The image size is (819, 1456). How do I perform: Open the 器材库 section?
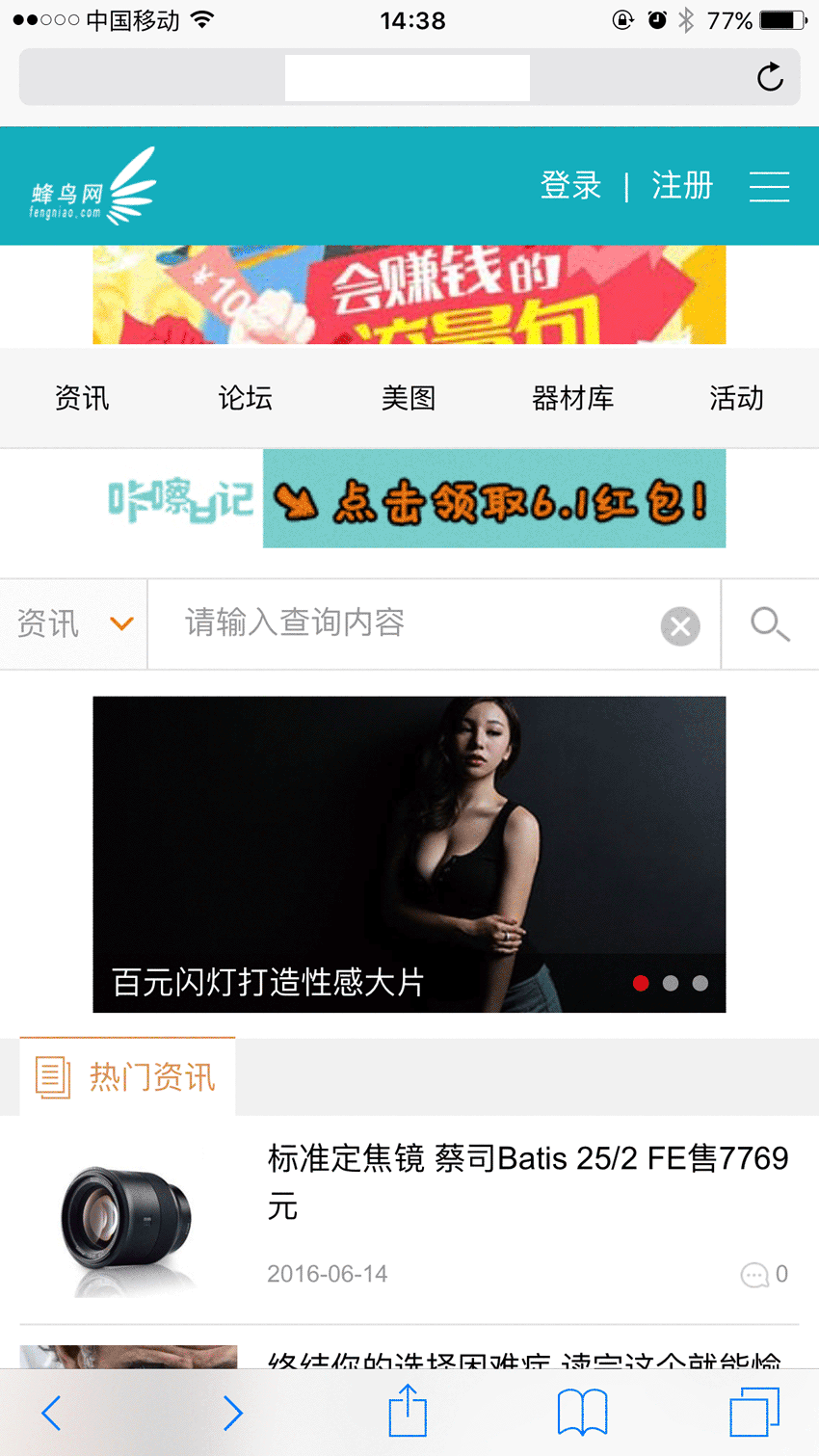[x=572, y=398]
